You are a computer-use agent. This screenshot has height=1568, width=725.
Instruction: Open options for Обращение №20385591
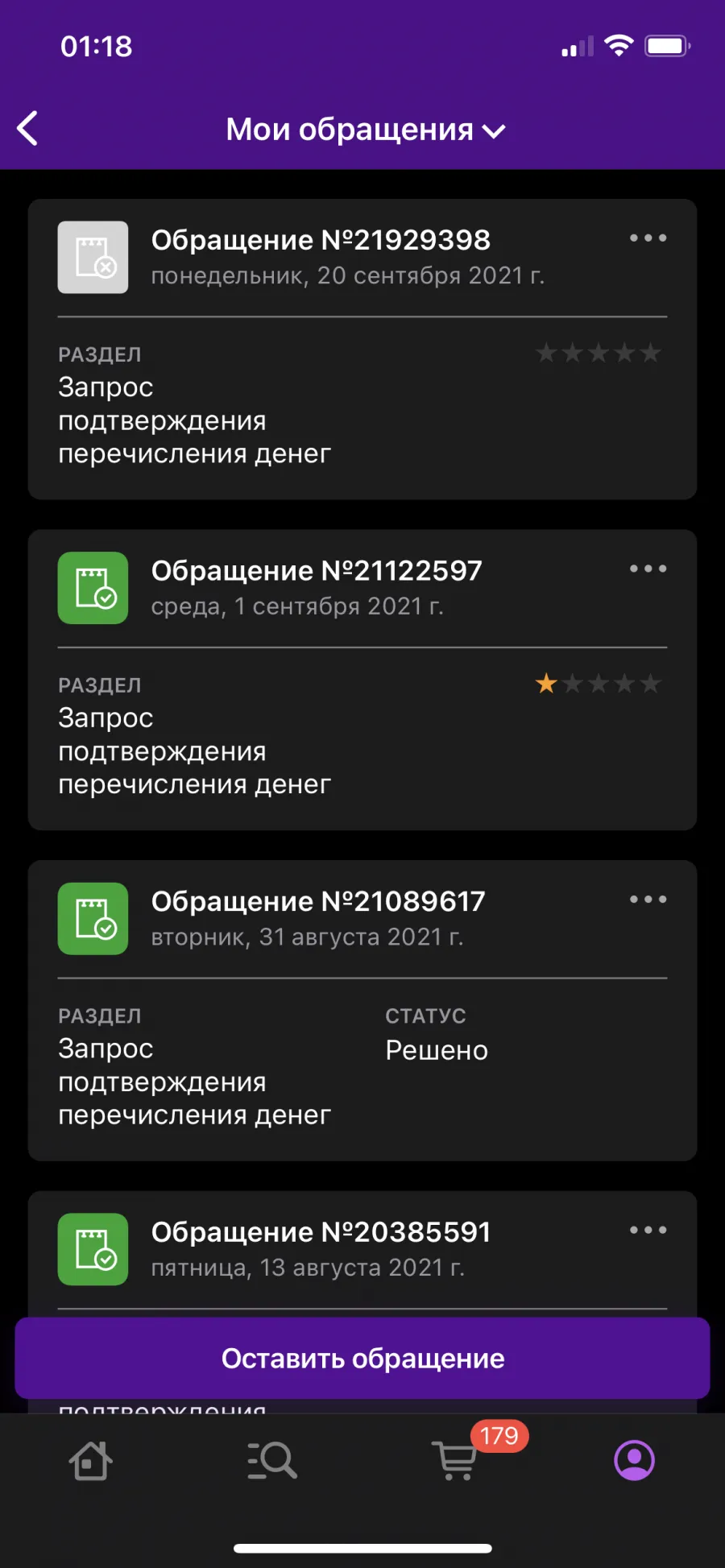pos(648,1230)
